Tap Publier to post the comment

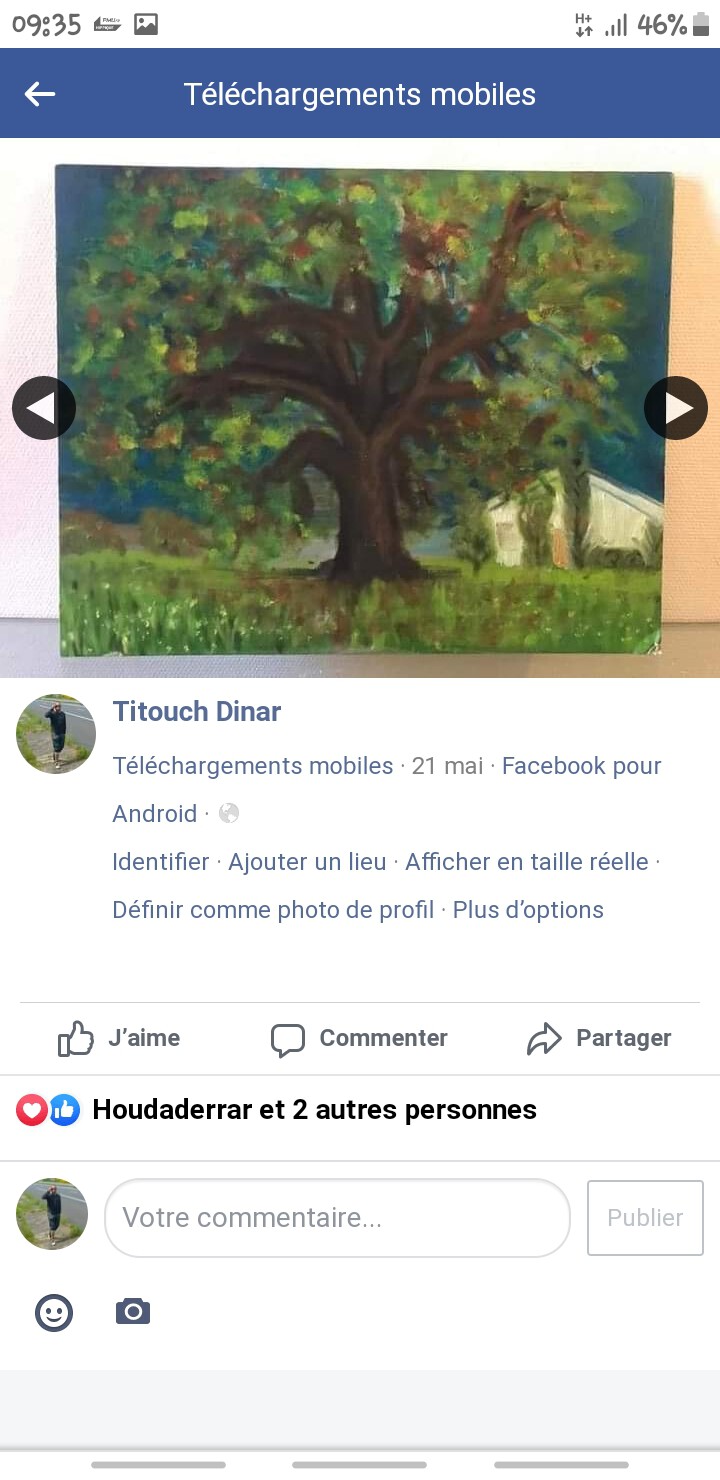point(645,1218)
